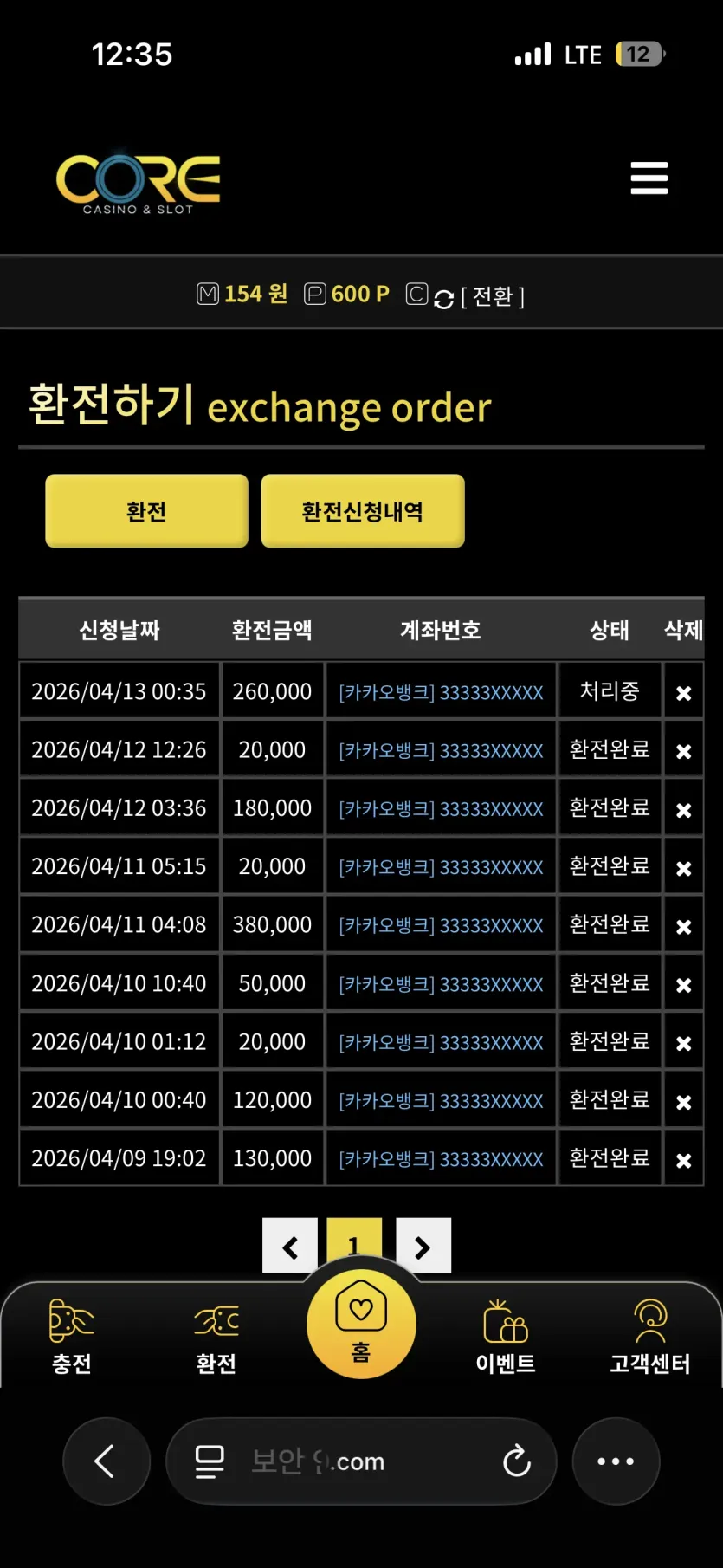Screen dimensions: 723x1568
Task: Select the 환전 button
Action: [146, 511]
